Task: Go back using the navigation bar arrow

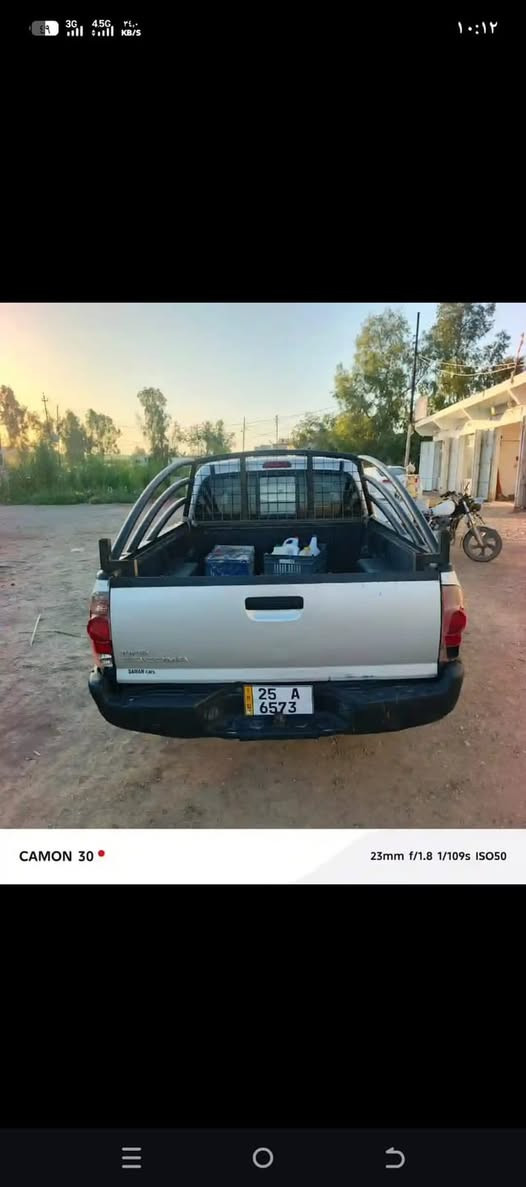Action: click(394, 1157)
